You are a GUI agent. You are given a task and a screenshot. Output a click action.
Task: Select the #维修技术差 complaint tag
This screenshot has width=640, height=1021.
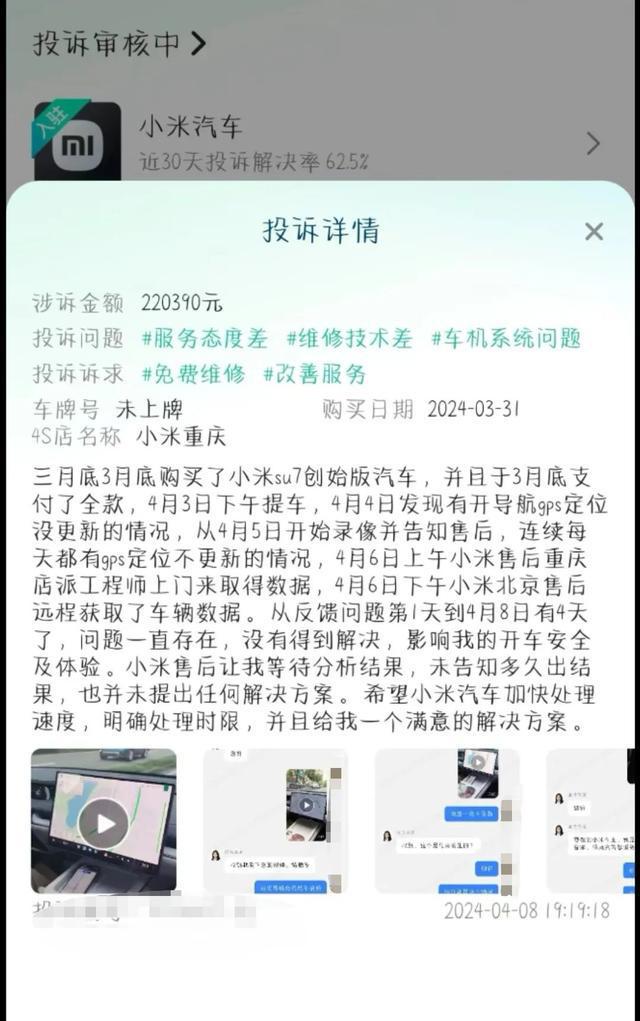click(349, 338)
